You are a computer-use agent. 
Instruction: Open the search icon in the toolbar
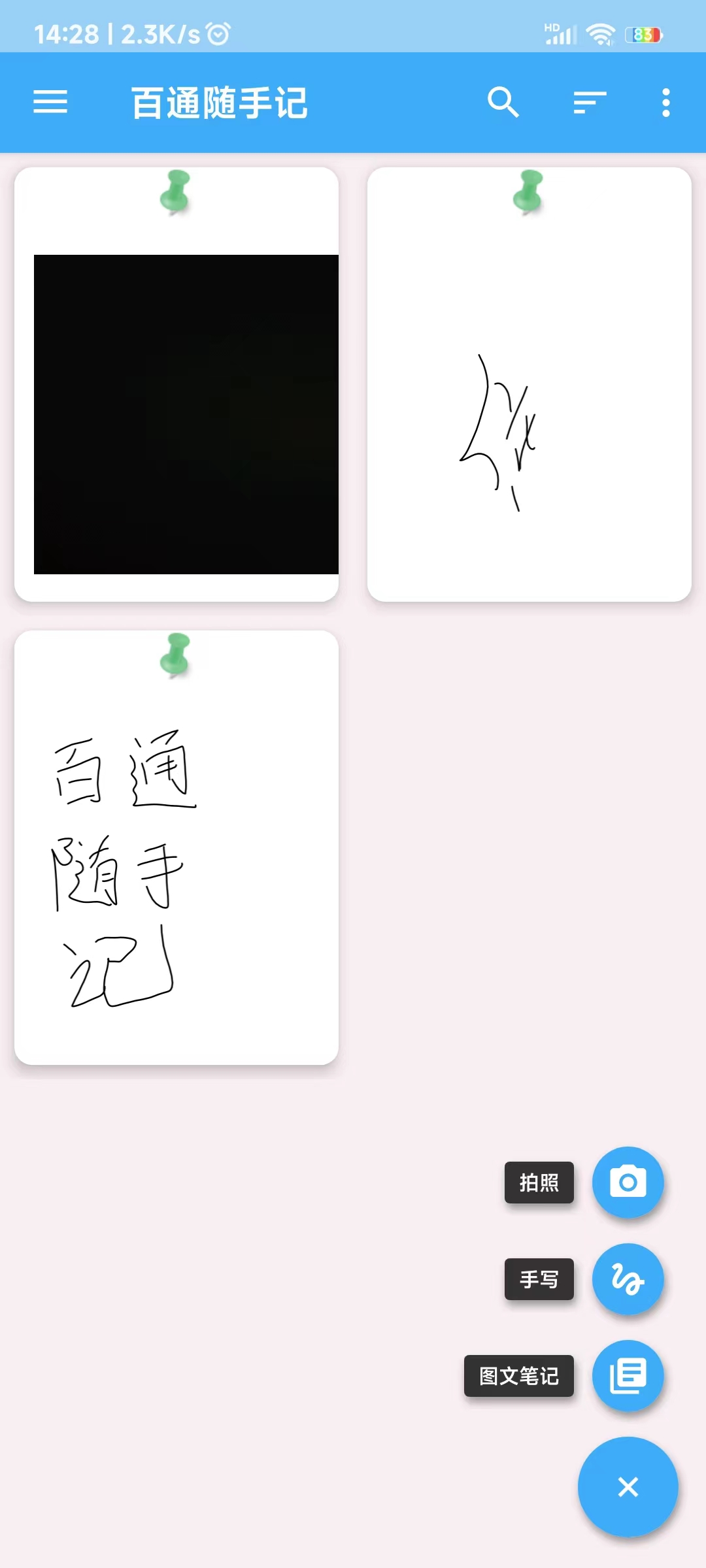503,103
